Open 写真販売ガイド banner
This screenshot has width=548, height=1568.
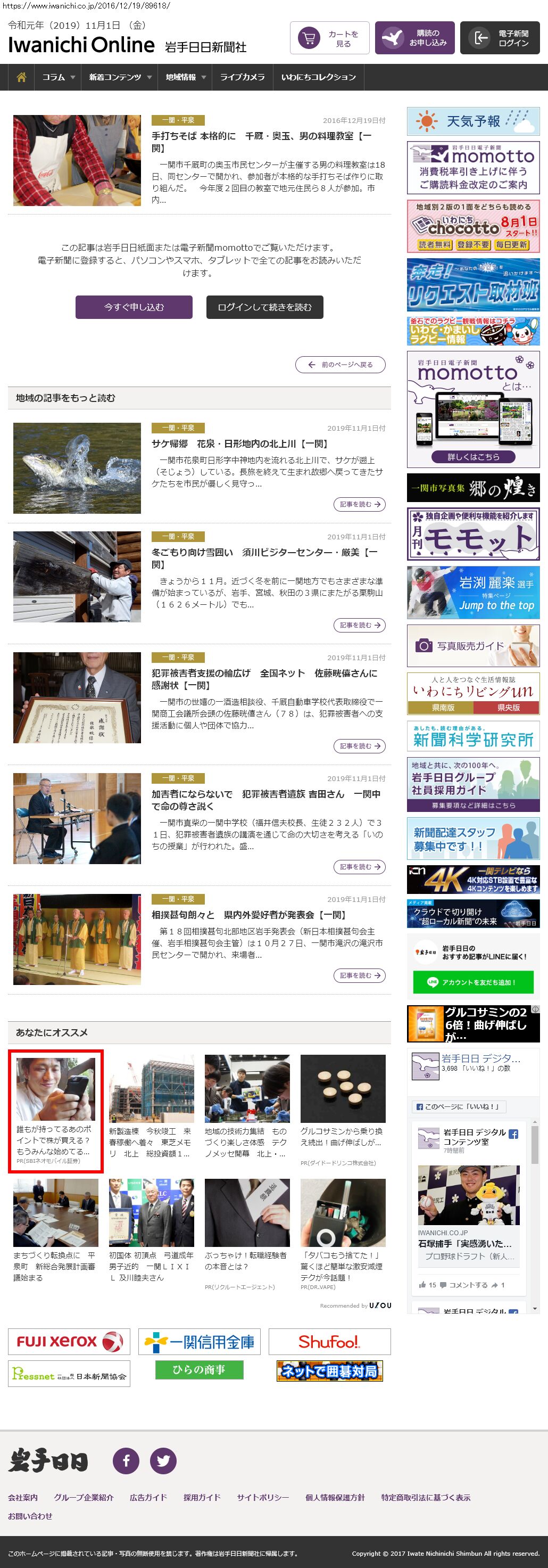pyautogui.click(x=472, y=645)
